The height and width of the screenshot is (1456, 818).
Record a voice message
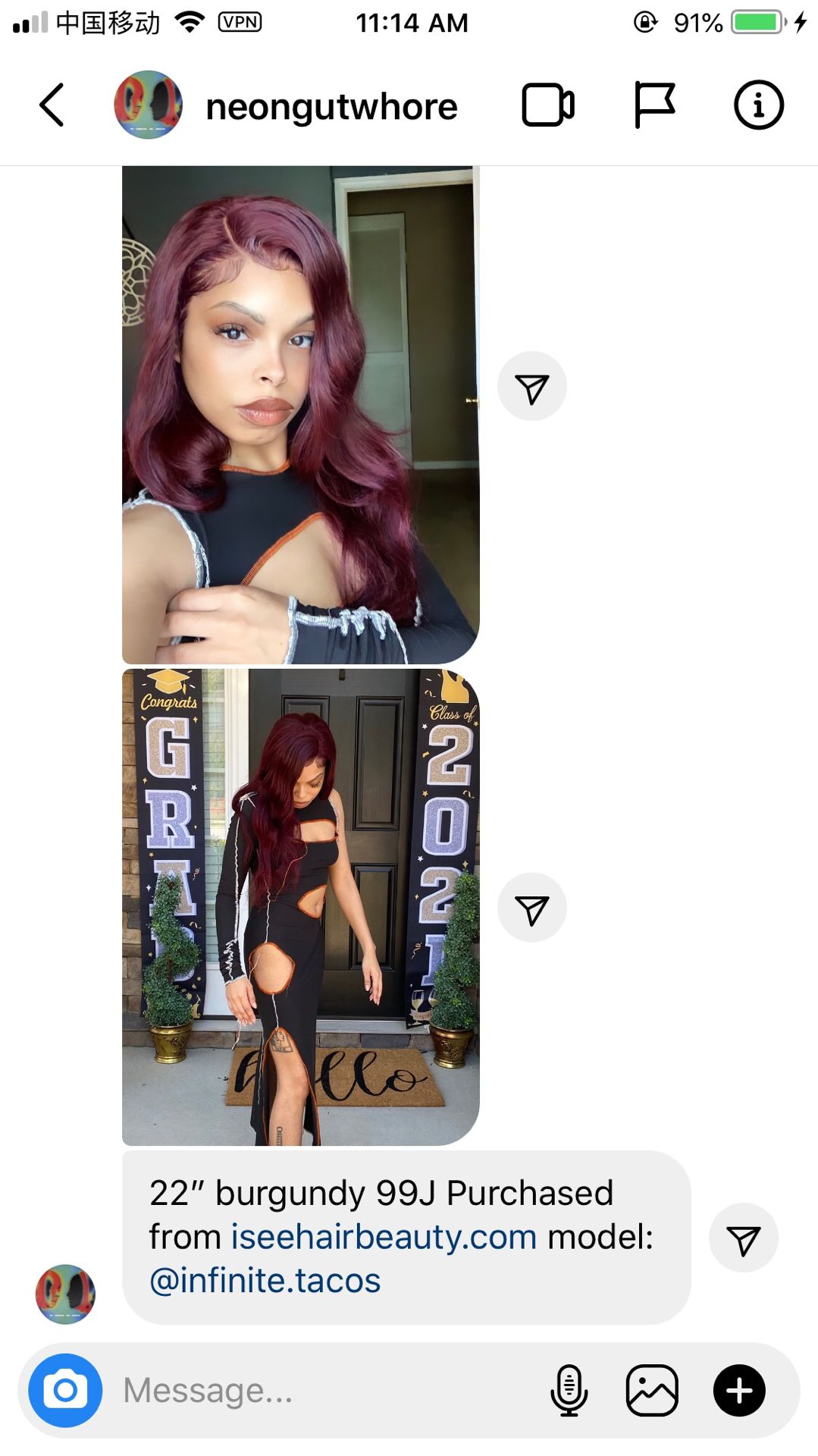[x=569, y=1390]
